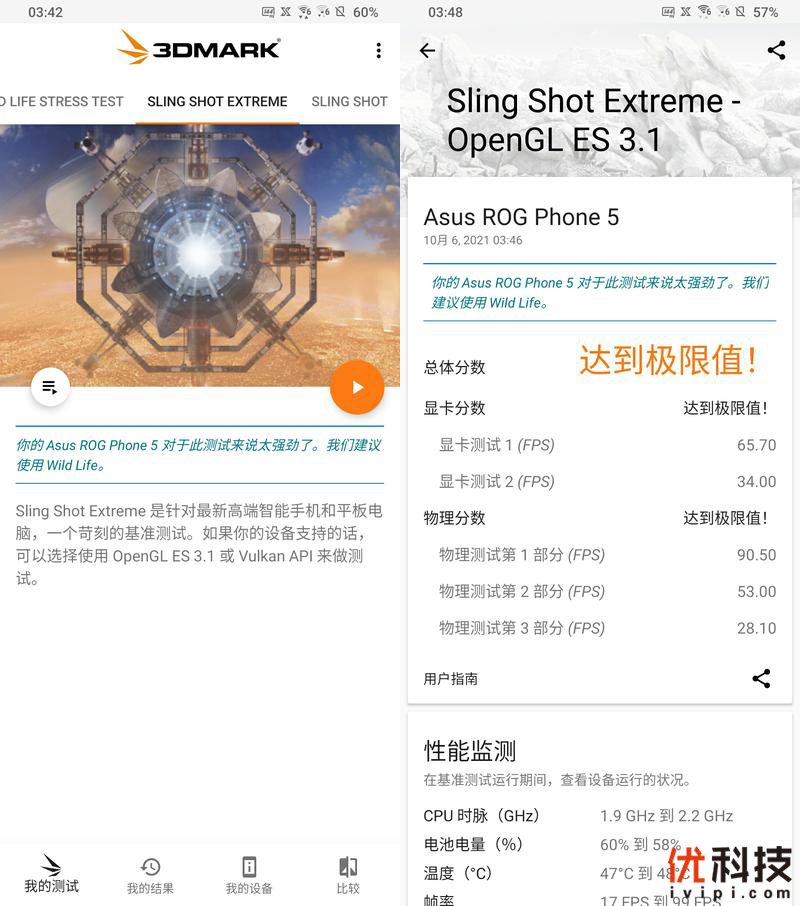Share results using the top header share icon

(776, 51)
